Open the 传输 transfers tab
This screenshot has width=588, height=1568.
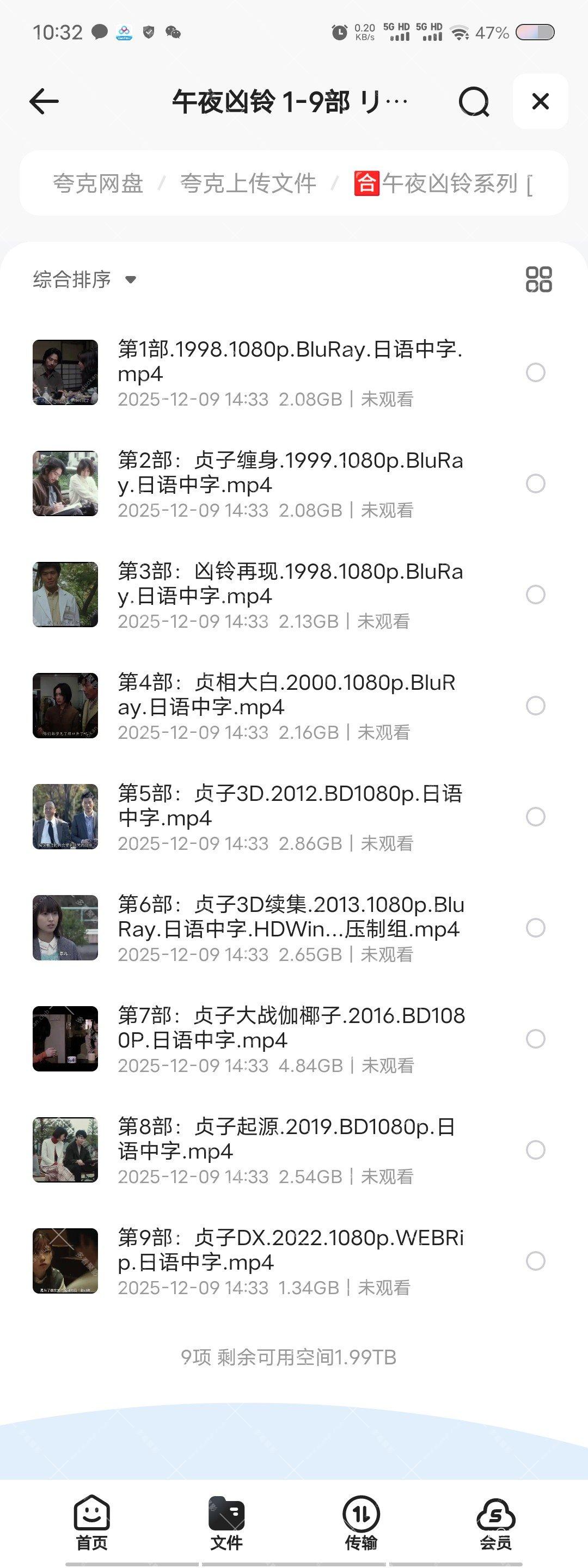[361, 1523]
